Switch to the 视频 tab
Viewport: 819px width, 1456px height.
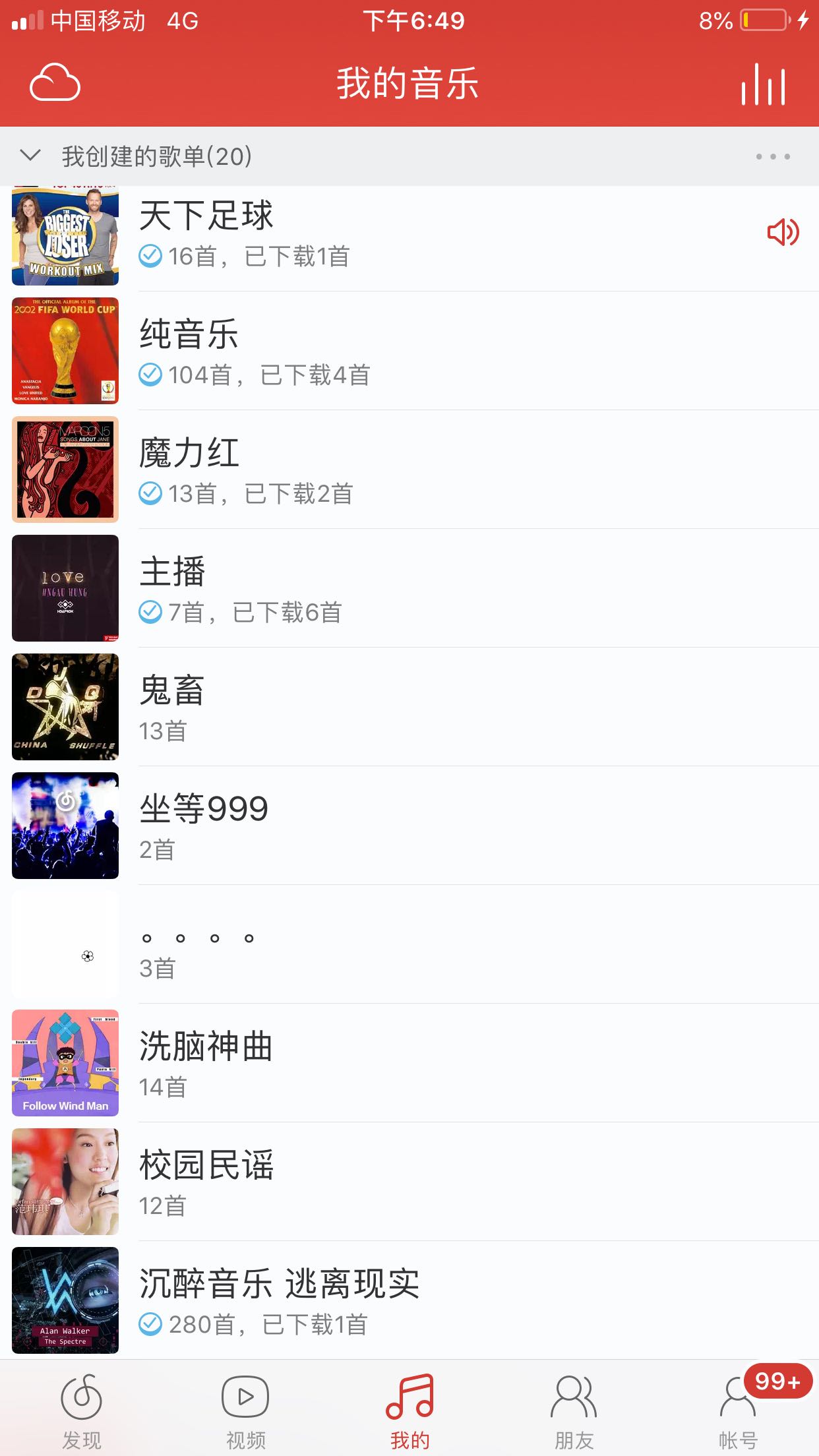[245, 1409]
